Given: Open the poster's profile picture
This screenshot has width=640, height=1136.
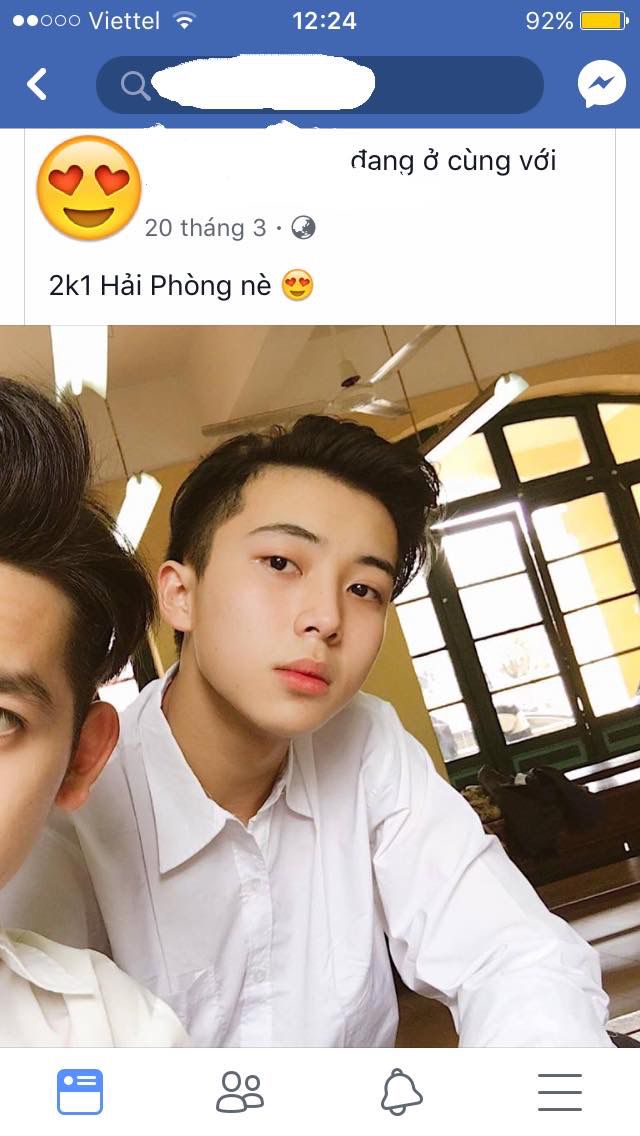Looking at the screenshot, I should [88, 188].
